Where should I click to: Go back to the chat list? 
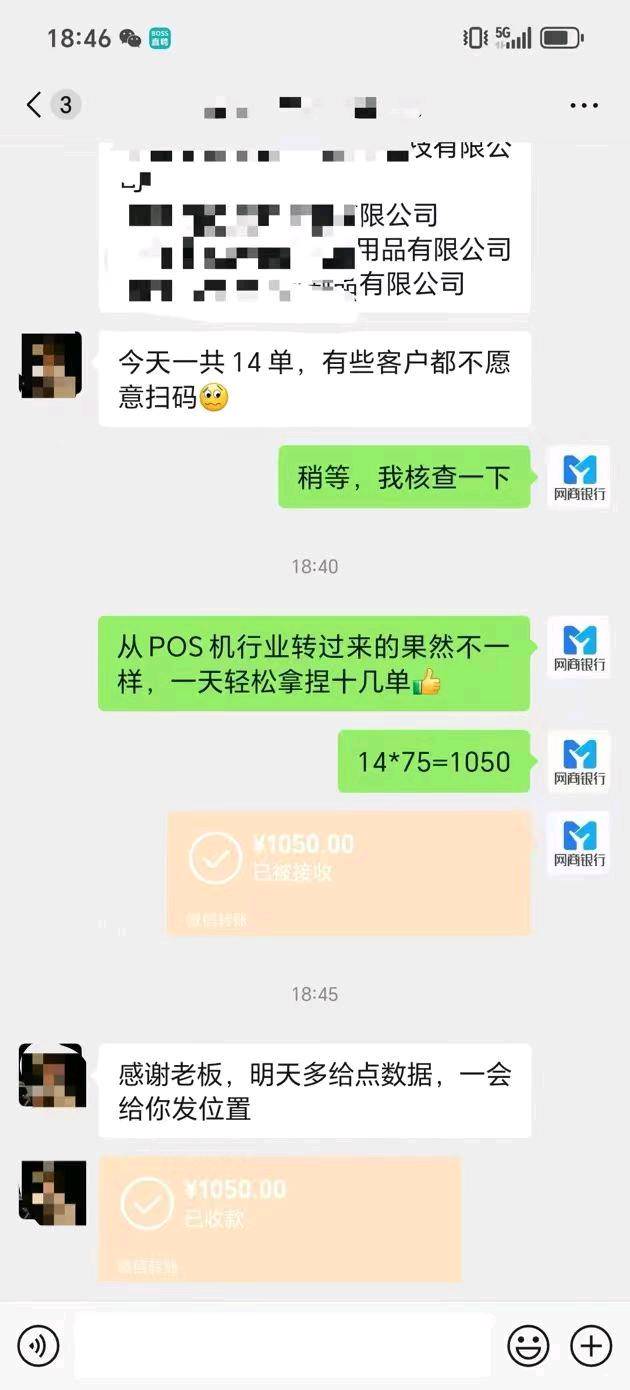(x=34, y=105)
